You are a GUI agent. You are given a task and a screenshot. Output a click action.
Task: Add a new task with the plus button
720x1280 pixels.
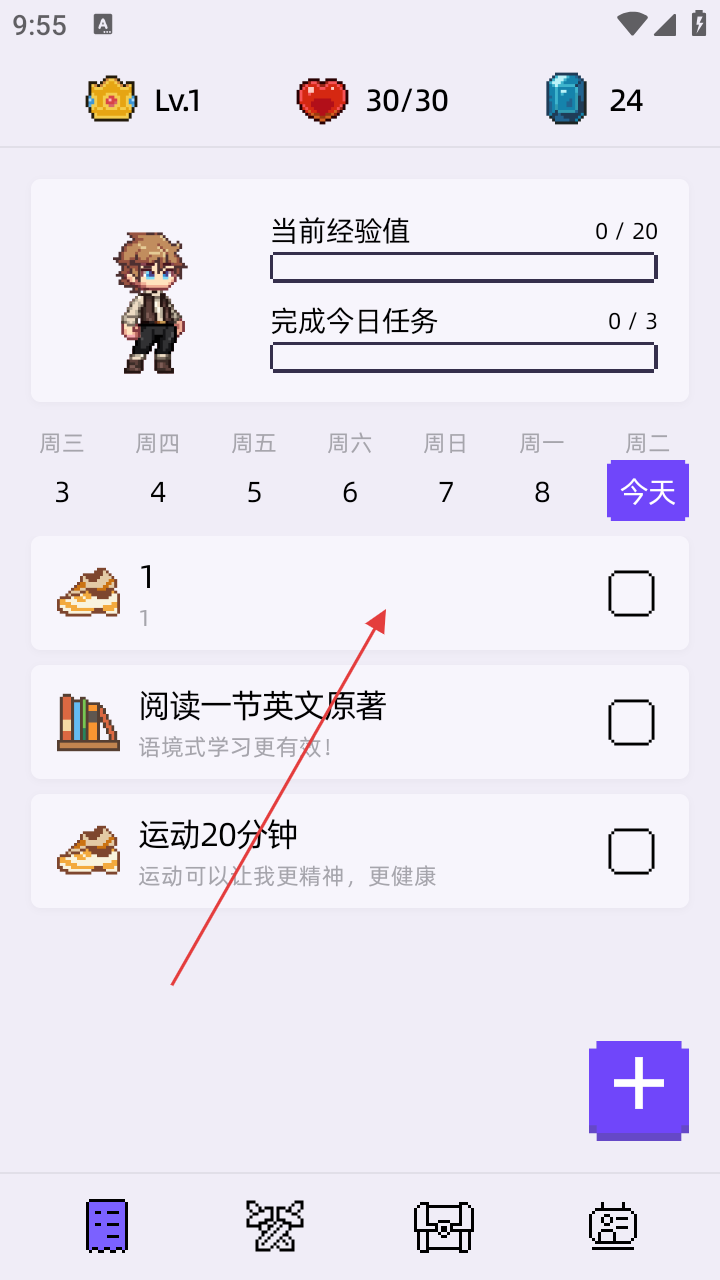tap(638, 1088)
